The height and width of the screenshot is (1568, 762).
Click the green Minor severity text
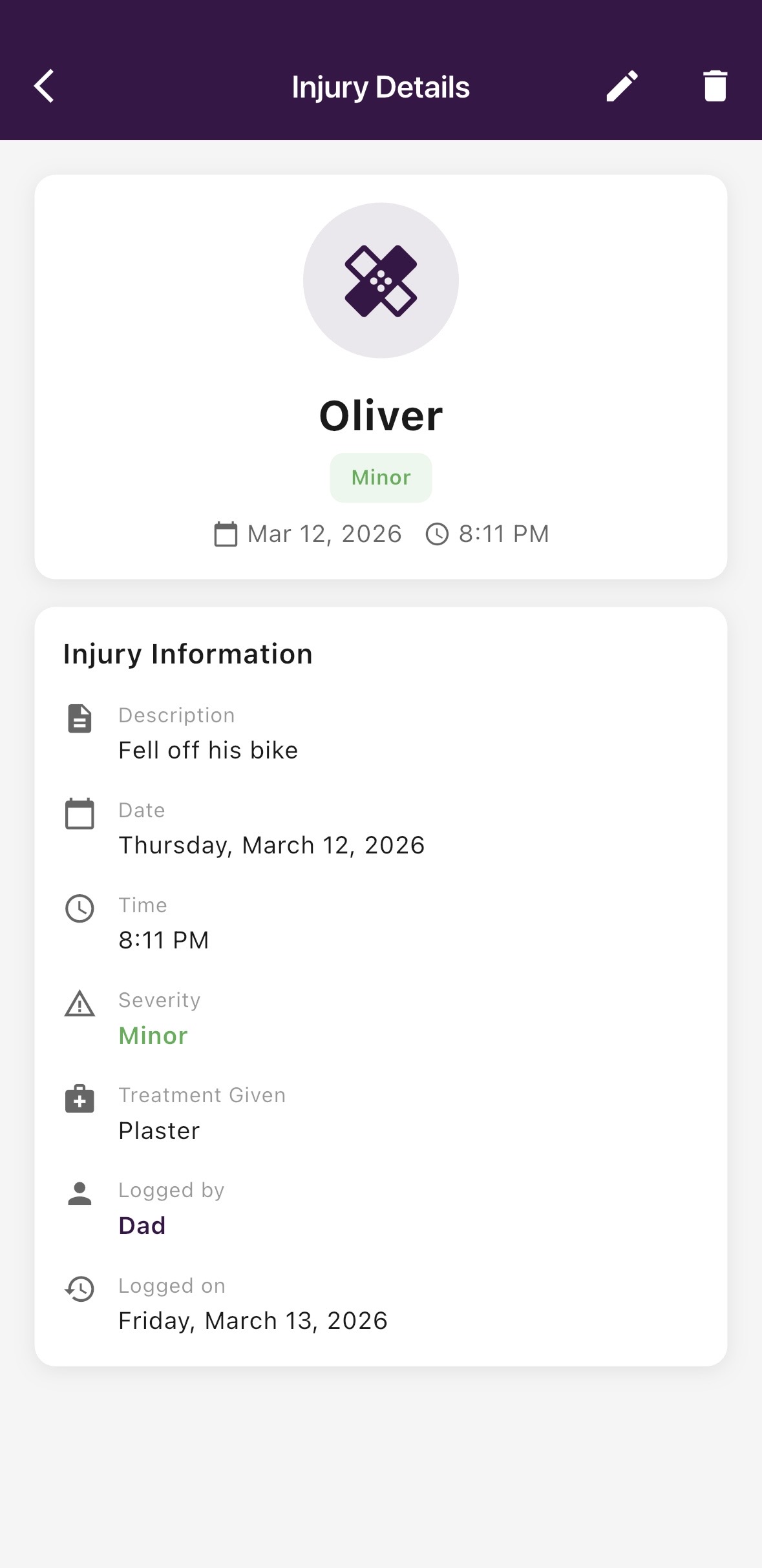153,1034
